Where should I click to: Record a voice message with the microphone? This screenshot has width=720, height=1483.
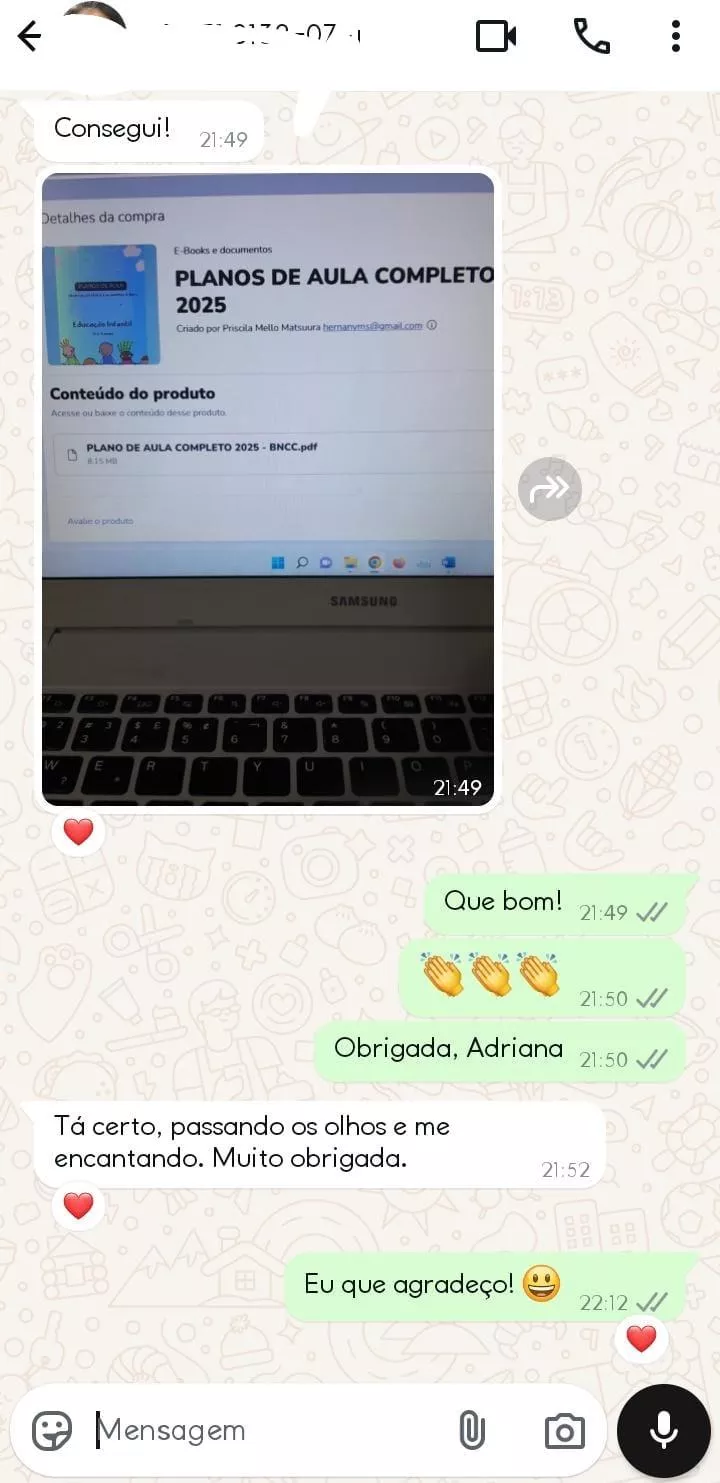664,1431
